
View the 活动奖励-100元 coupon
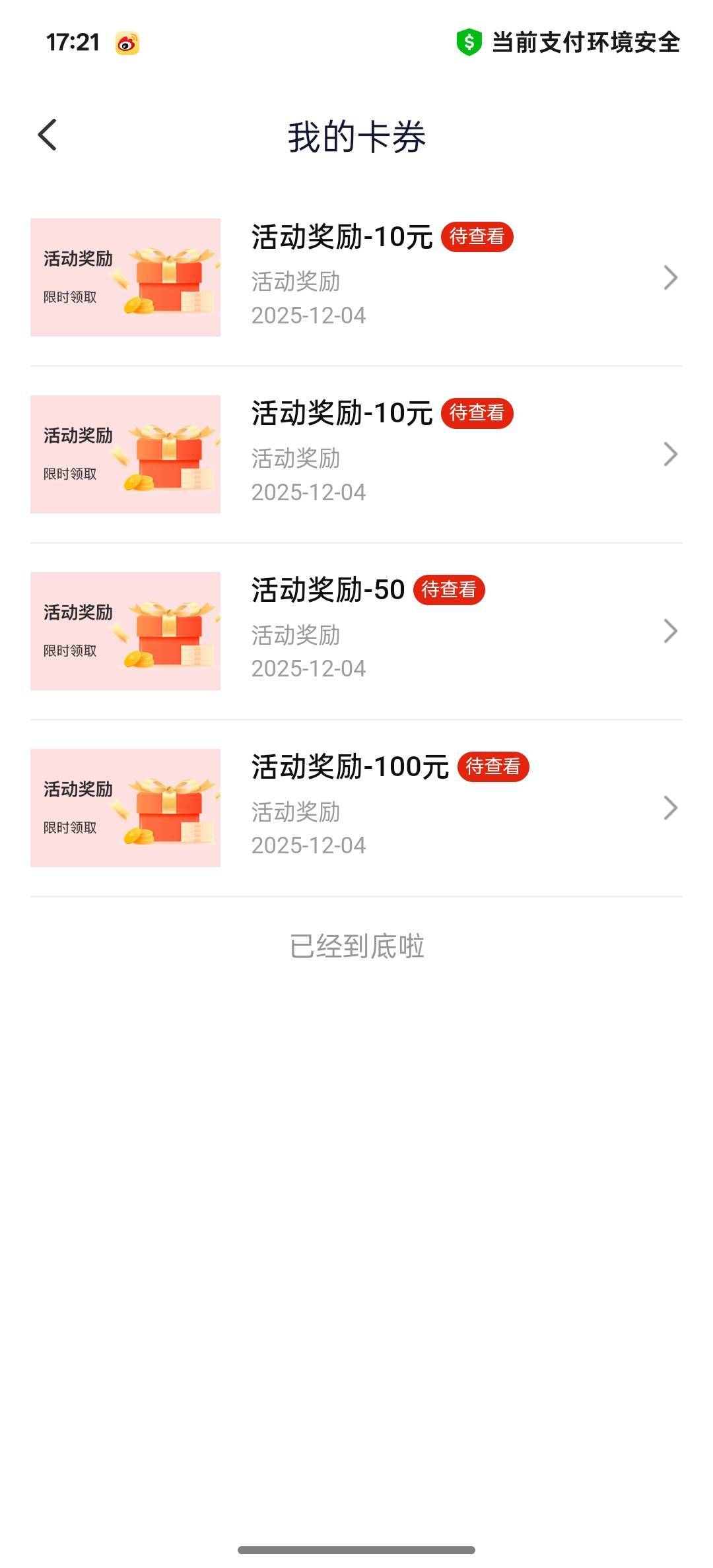[356, 808]
